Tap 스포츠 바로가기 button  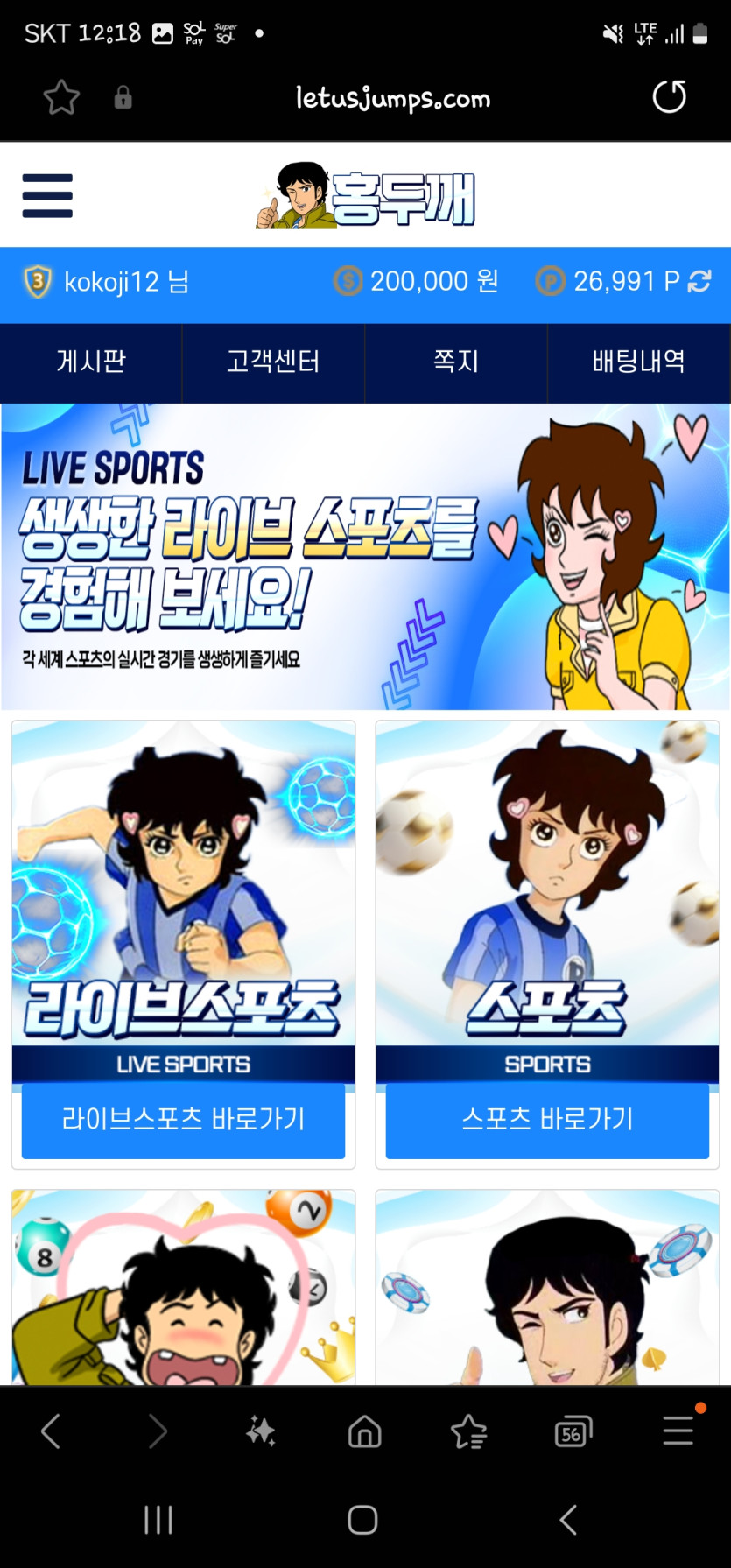point(547,1120)
